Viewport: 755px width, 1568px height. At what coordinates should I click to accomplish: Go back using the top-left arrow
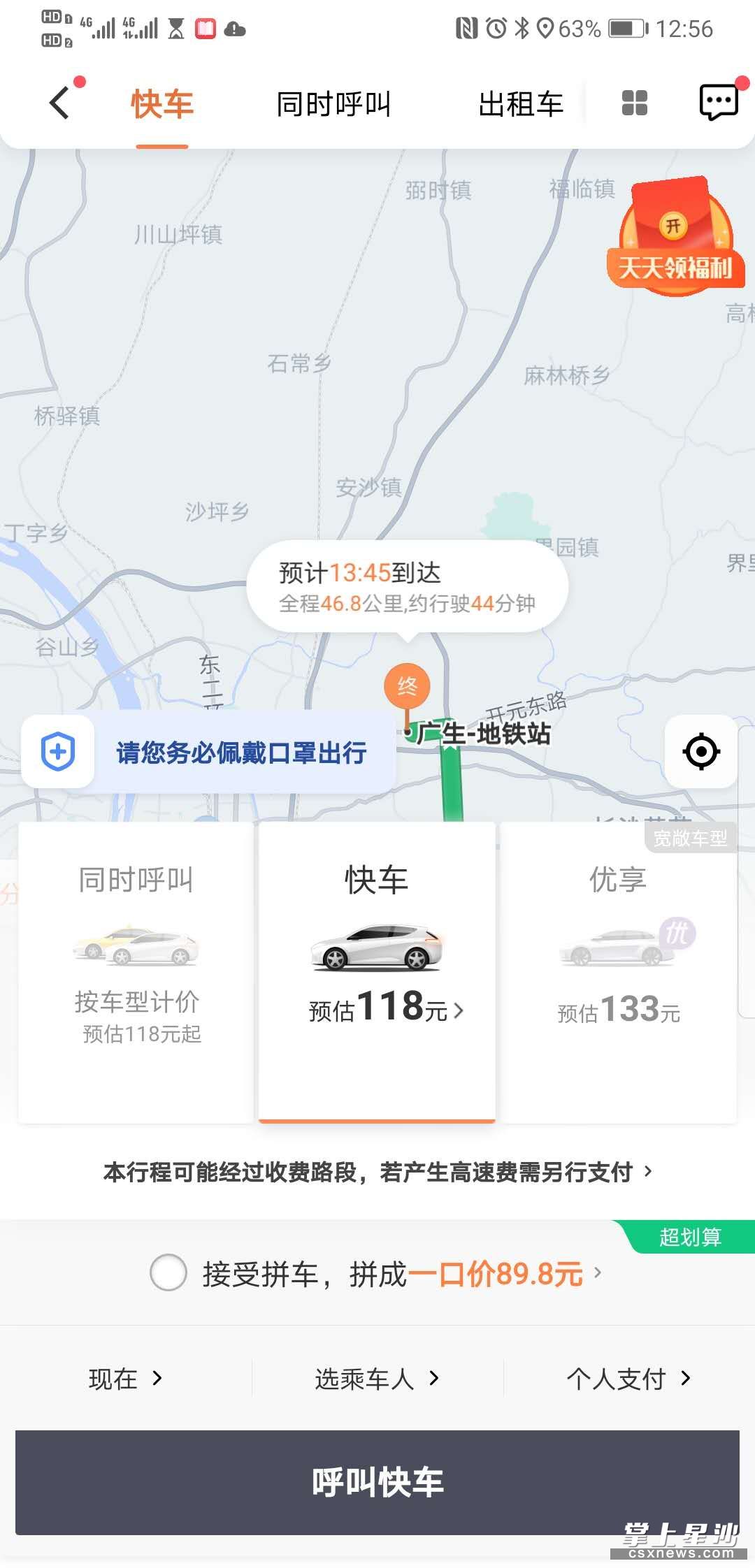(x=61, y=103)
